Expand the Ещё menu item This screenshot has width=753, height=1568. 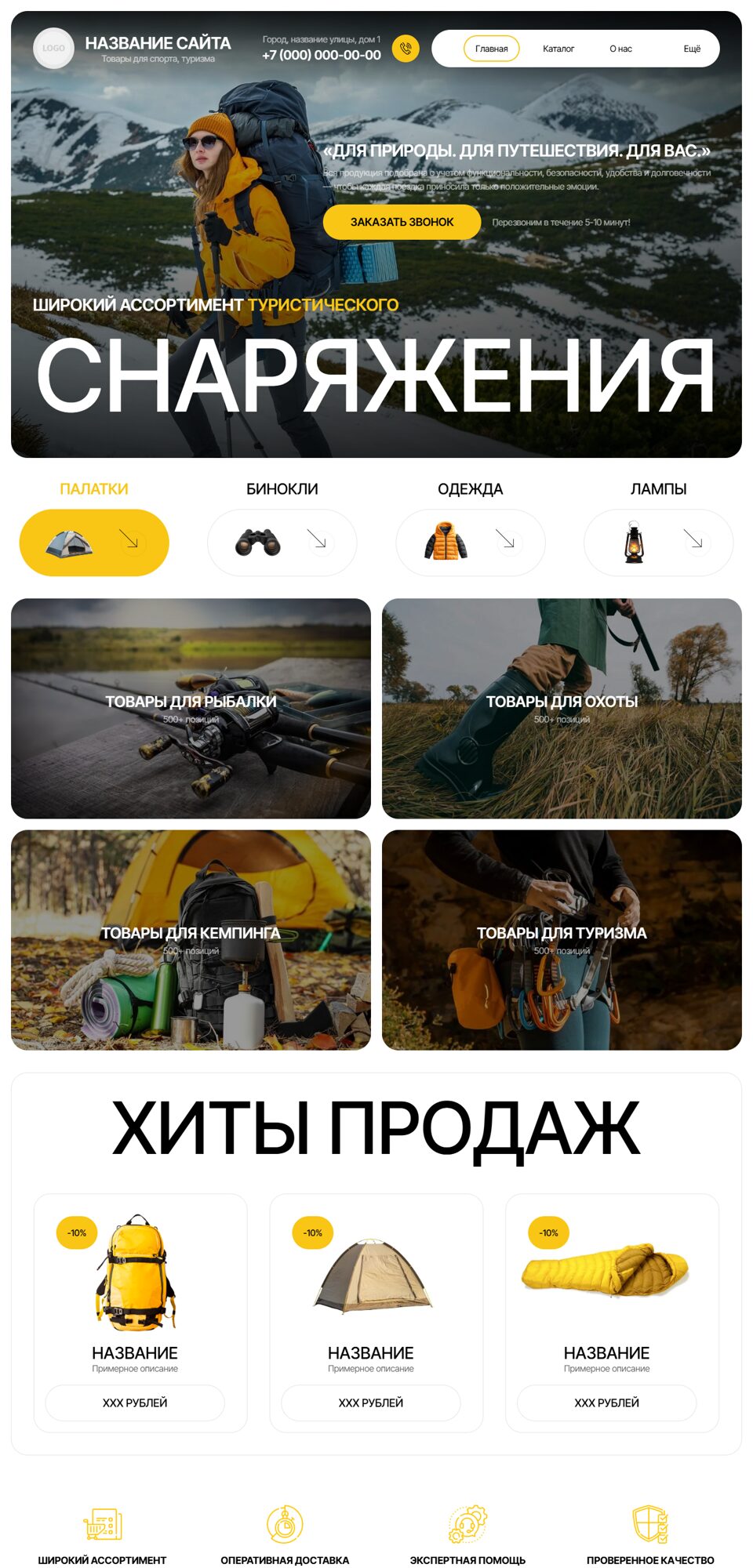691,49
